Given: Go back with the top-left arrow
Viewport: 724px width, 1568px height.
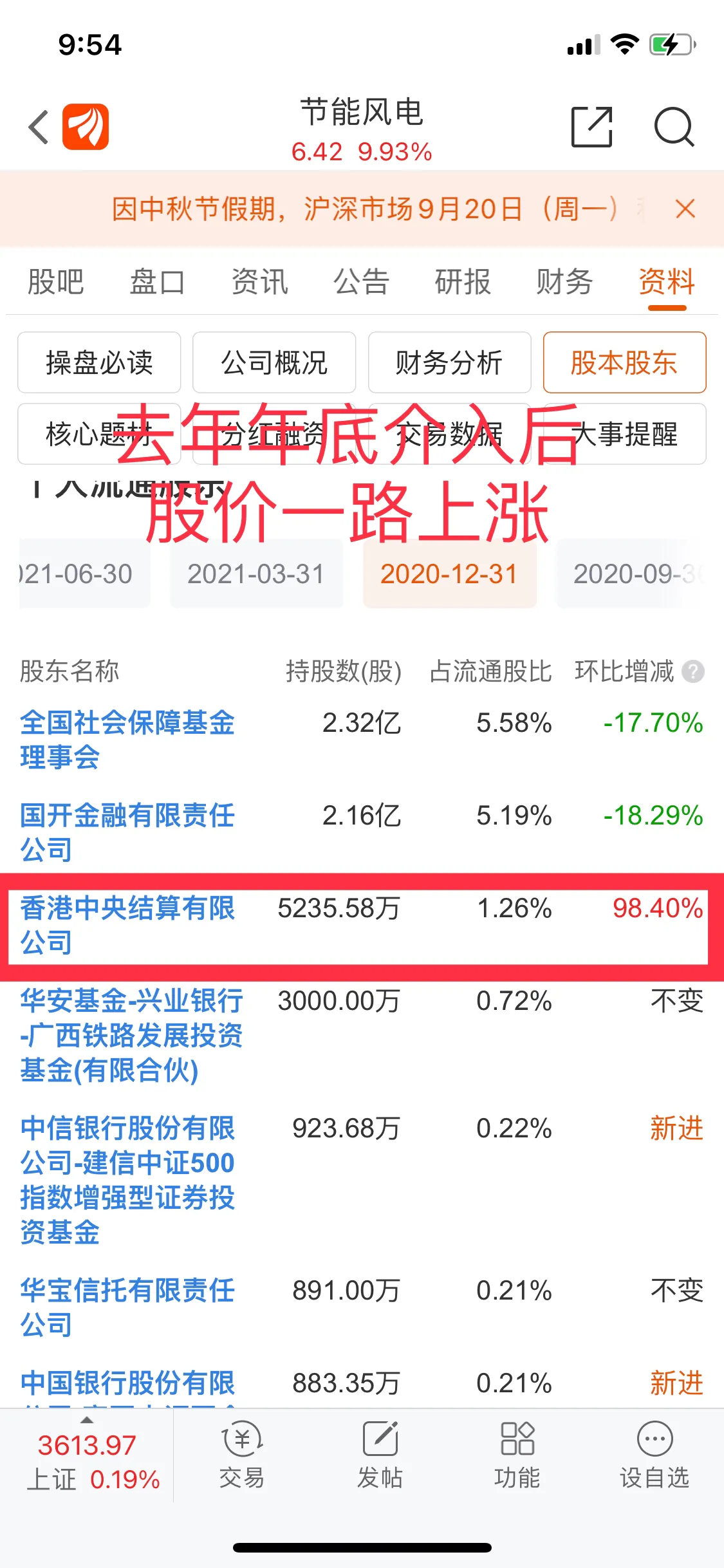Looking at the screenshot, I should point(39,127).
